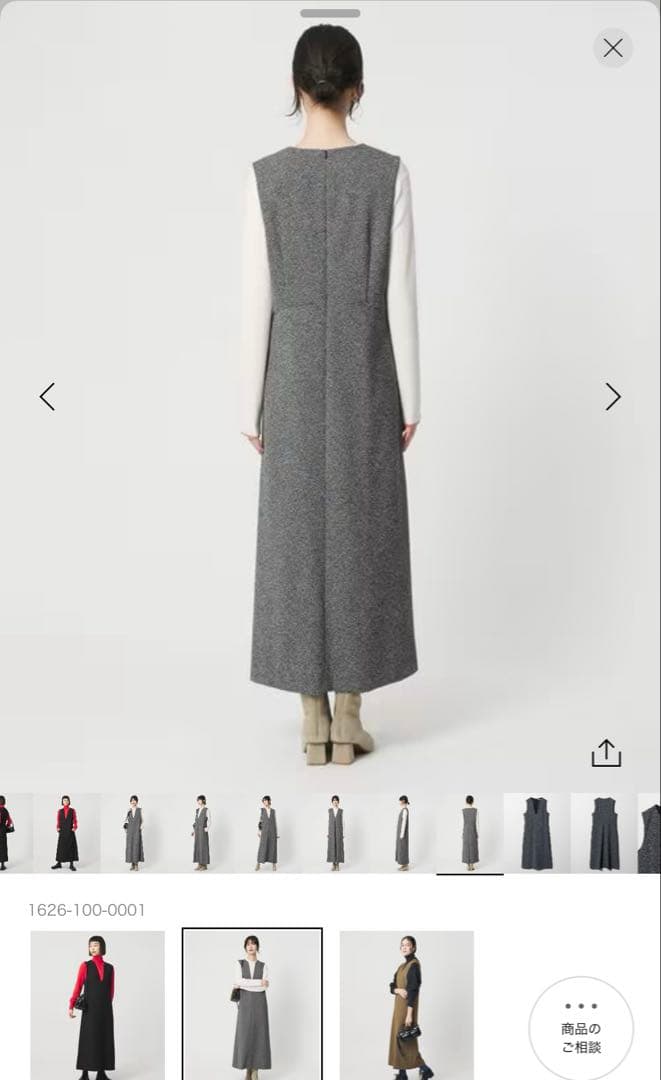Go to the previous product photo
Screen dimensions: 661x1080
point(47,397)
